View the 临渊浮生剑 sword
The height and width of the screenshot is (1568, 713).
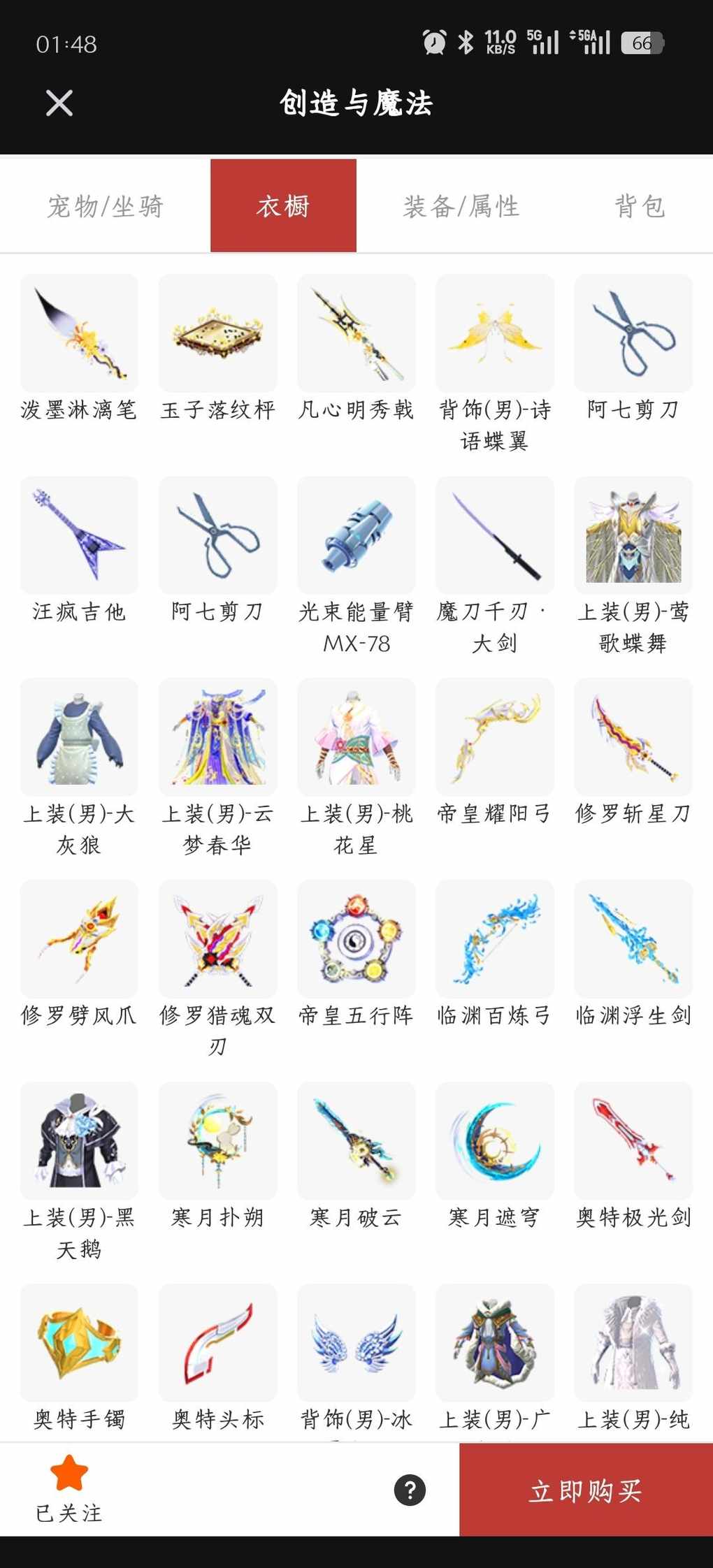633,939
